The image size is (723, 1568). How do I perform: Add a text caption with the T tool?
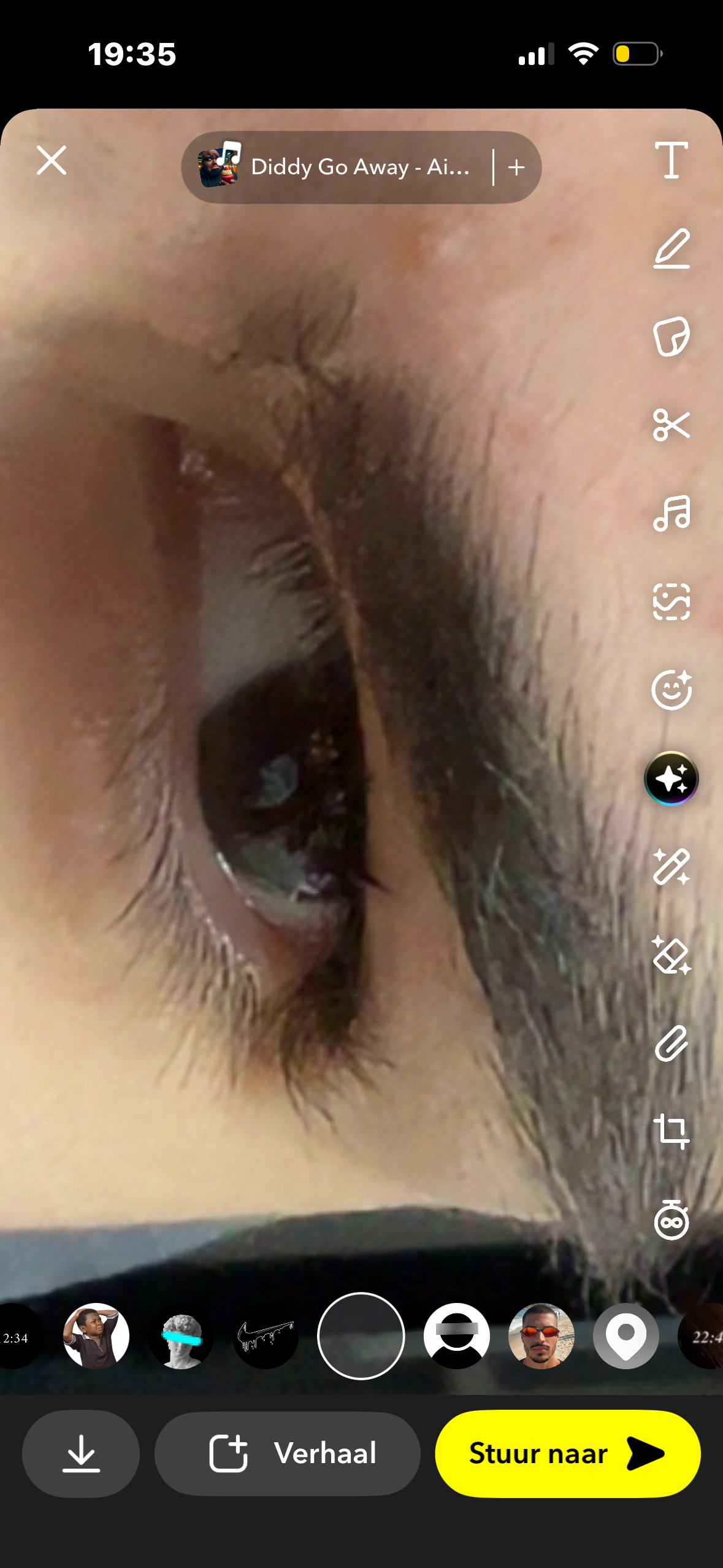point(671,161)
